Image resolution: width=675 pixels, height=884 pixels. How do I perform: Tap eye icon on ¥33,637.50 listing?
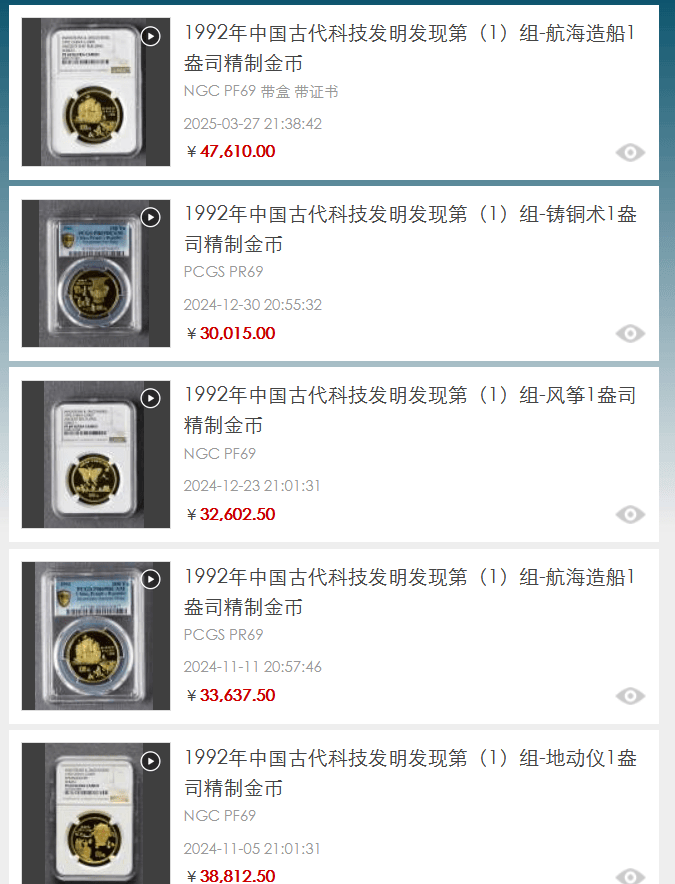[630, 695]
